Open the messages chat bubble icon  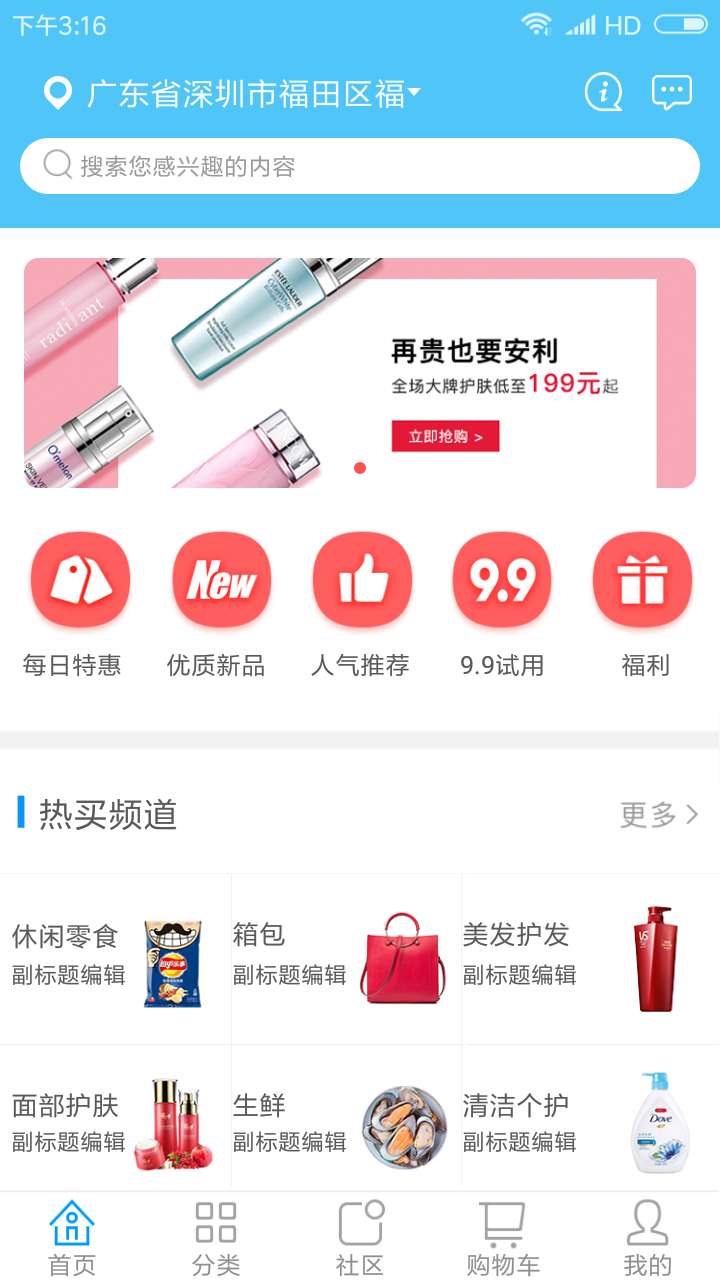click(671, 93)
